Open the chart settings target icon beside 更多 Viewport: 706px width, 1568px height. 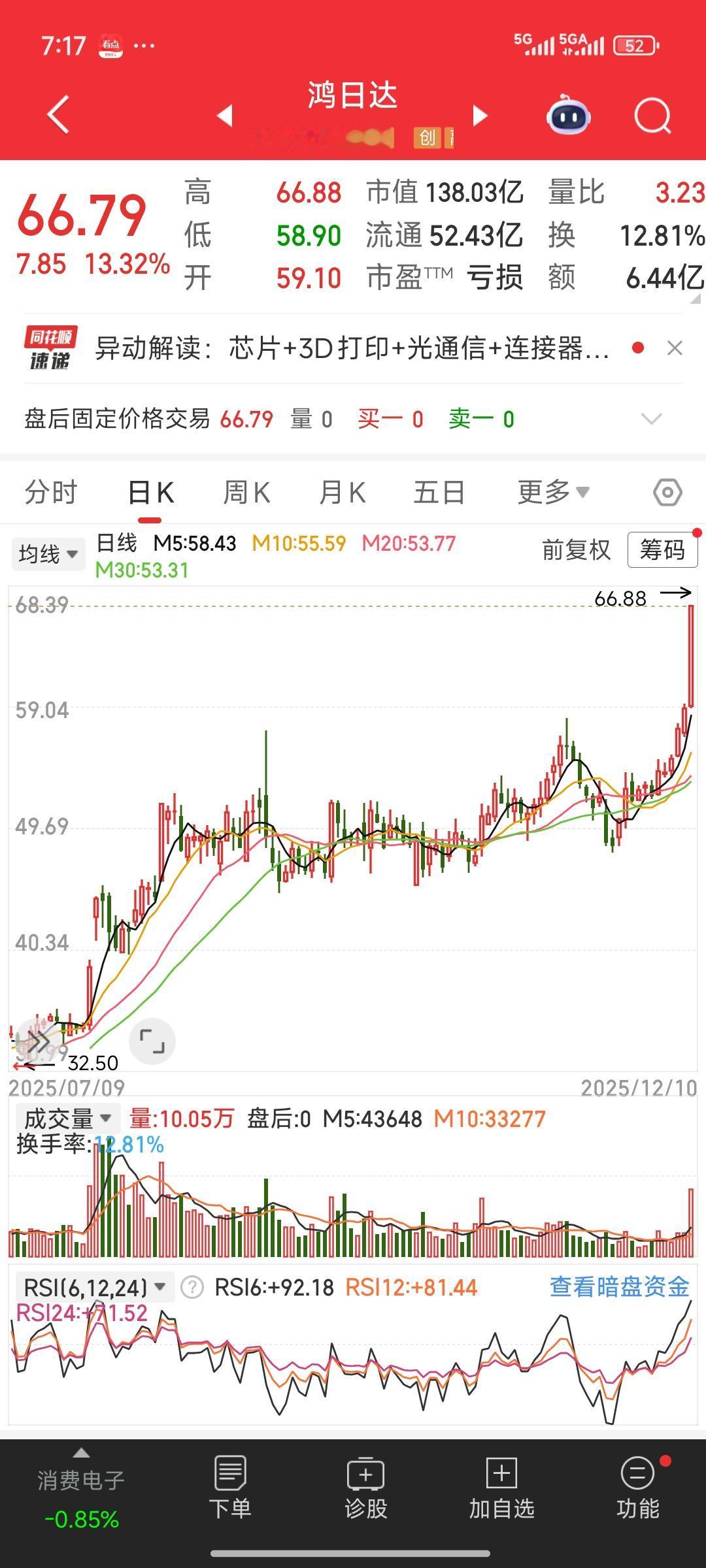click(x=667, y=492)
